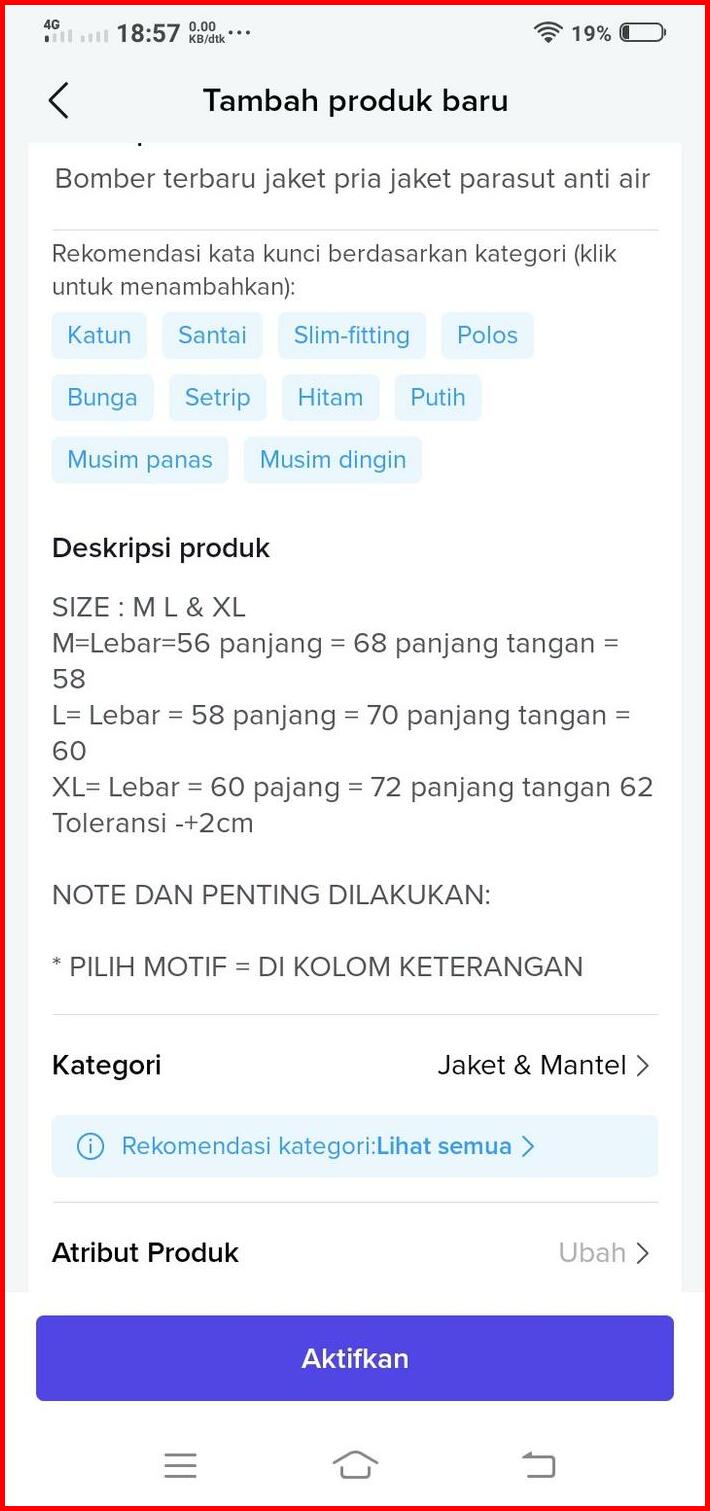This screenshot has width=710, height=1511.
Task: Edit the product name field
Action: click(x=352, y=180)
